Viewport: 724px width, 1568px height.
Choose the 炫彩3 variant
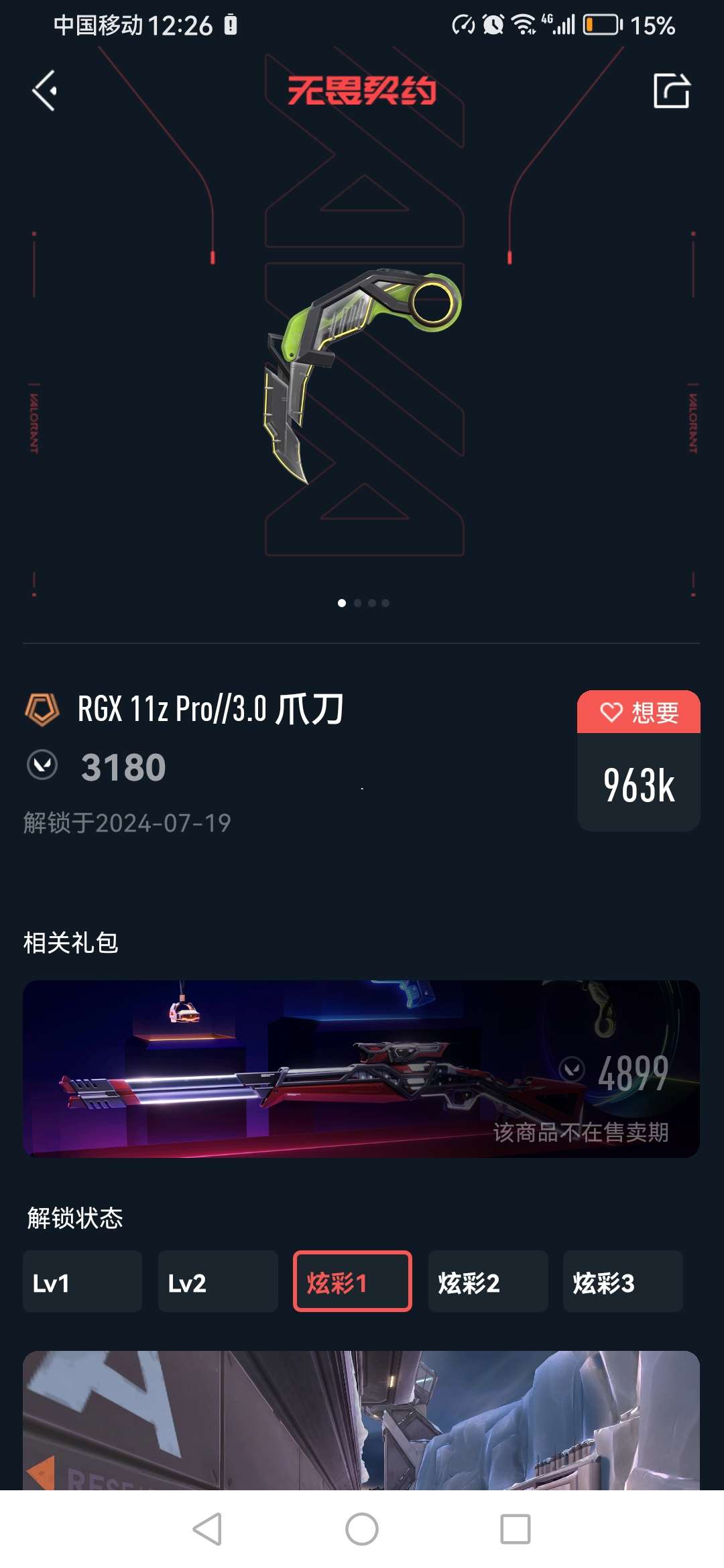coord(623,1281)
